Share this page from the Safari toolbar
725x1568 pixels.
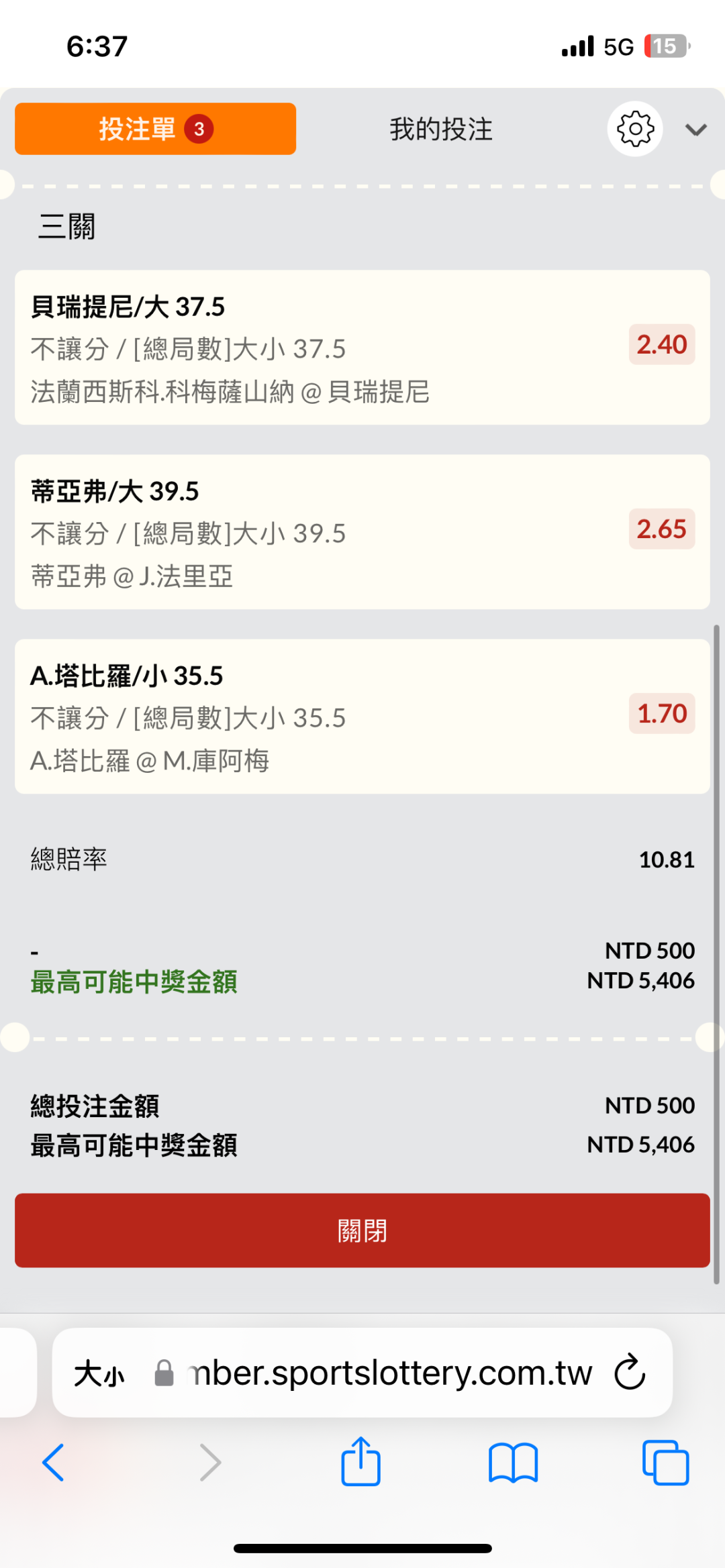pyautogui.click(x=361, y=1461)
